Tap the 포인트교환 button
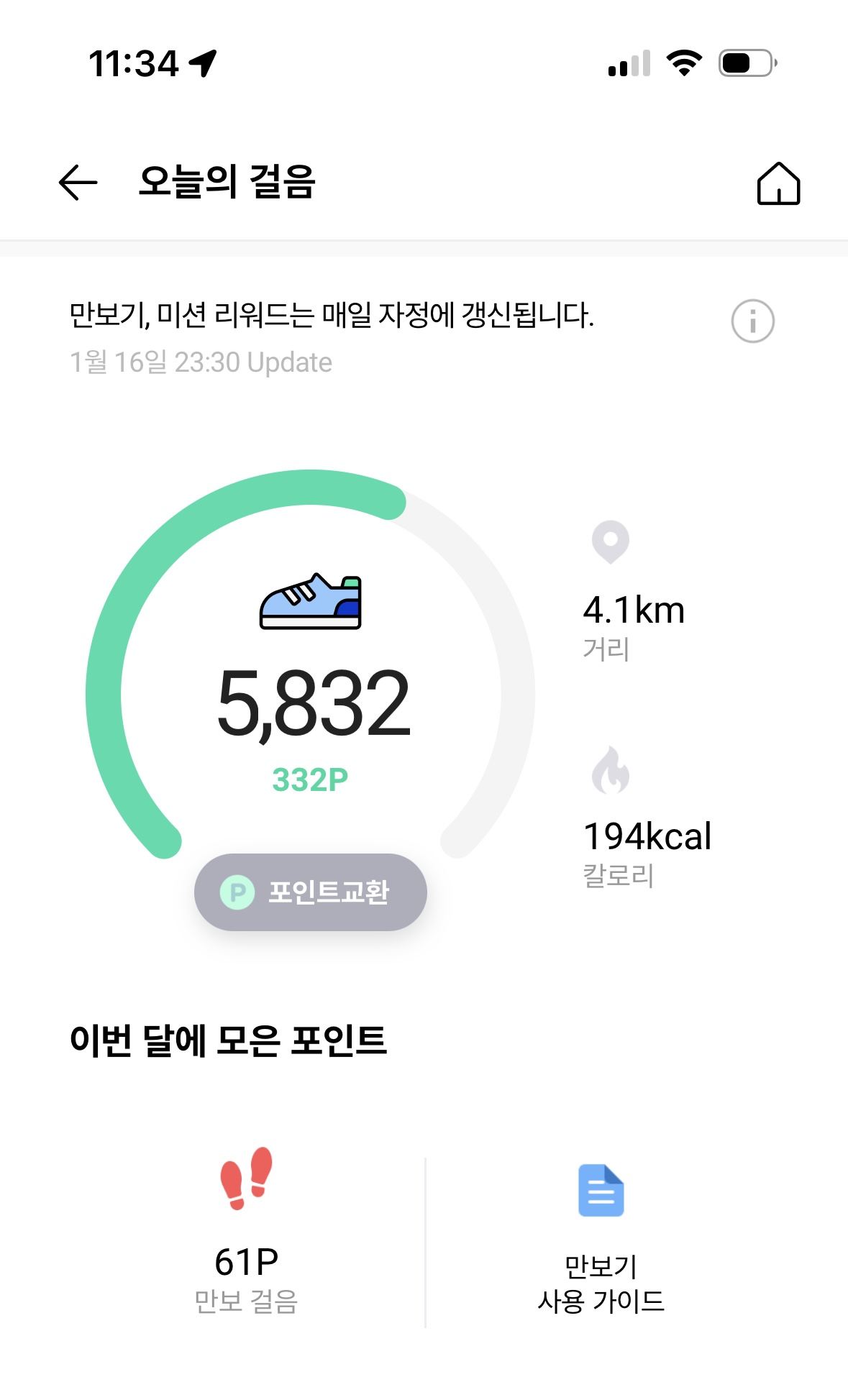The image size is (848, 1400). click(x=311, y=892)
